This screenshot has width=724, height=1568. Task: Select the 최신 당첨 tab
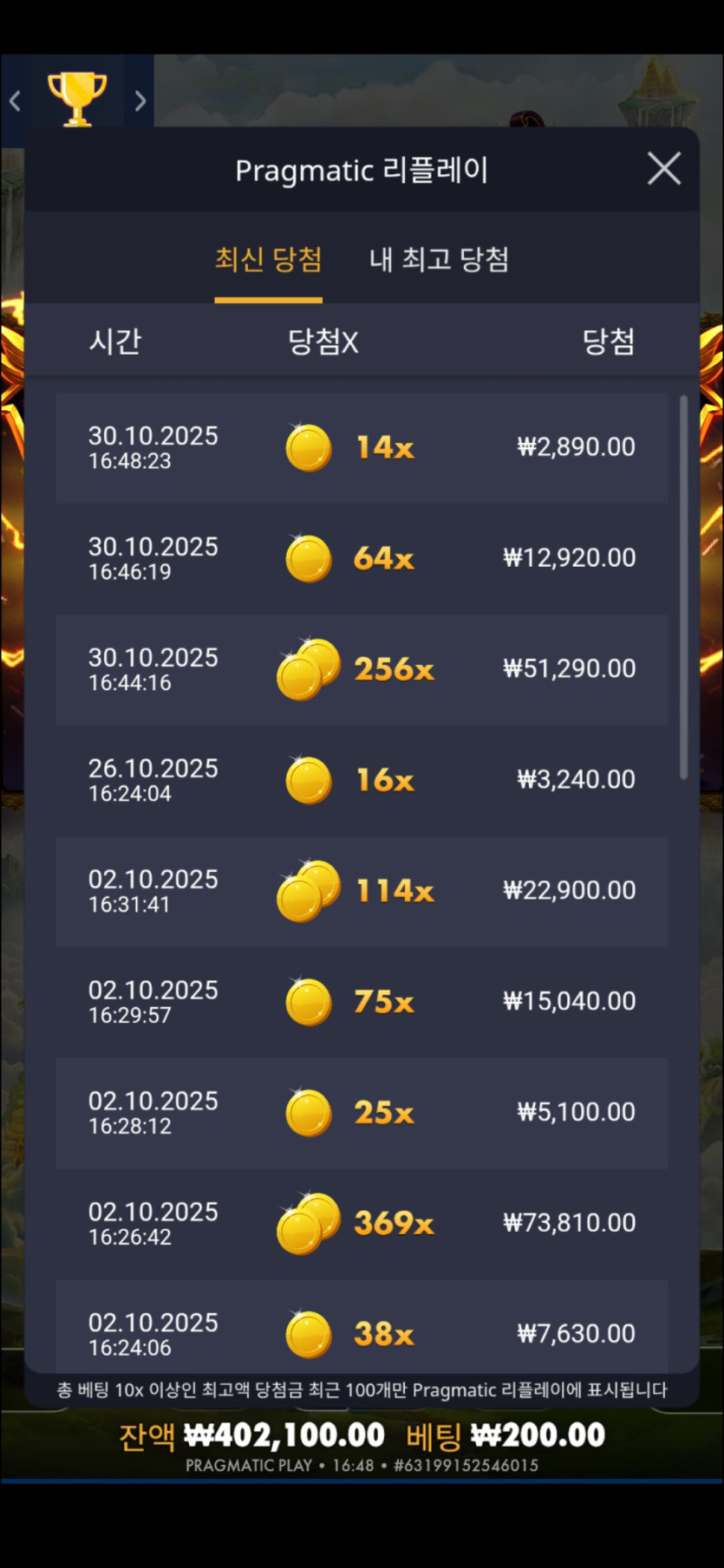pyautogui.click(x=268, y=259)
